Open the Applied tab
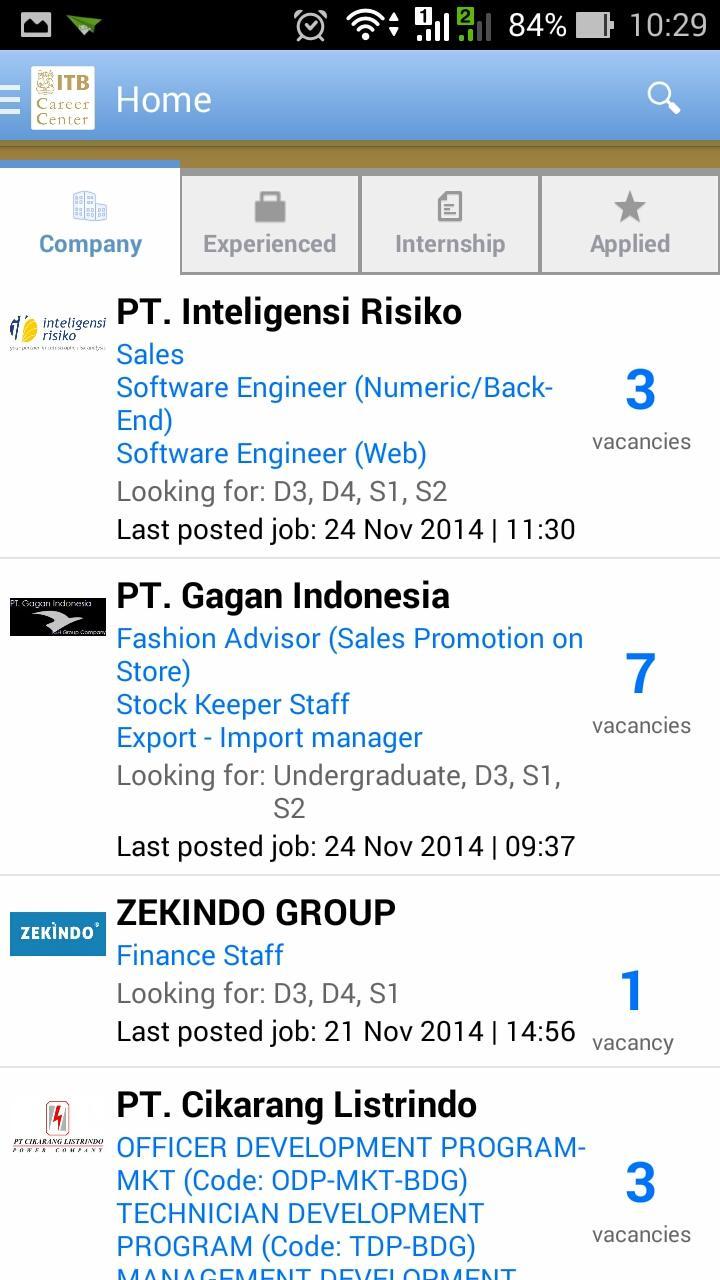Screen dimensions: 720x1280 (629, 224)
